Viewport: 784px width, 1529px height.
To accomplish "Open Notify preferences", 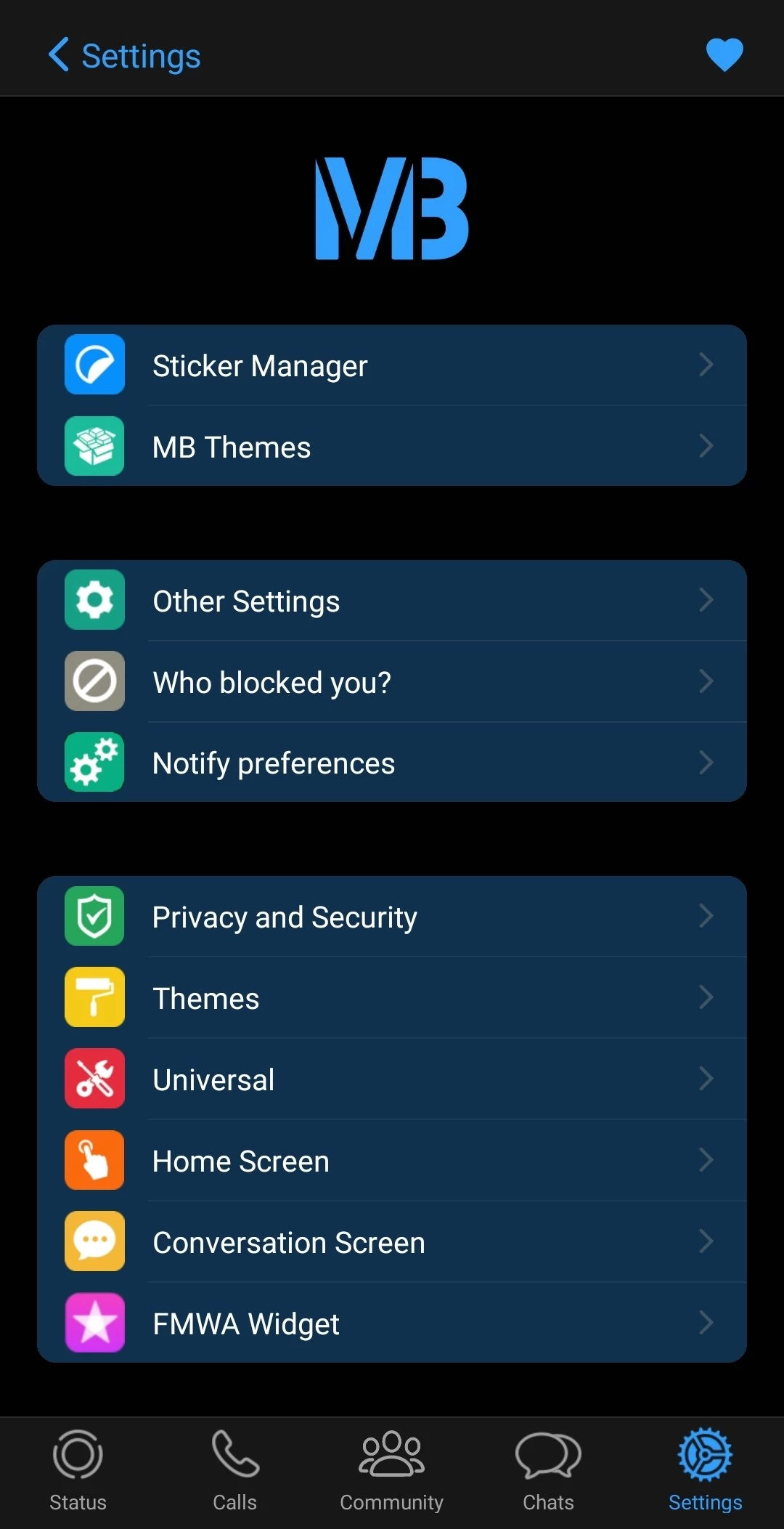I will [x=392, y=763].
